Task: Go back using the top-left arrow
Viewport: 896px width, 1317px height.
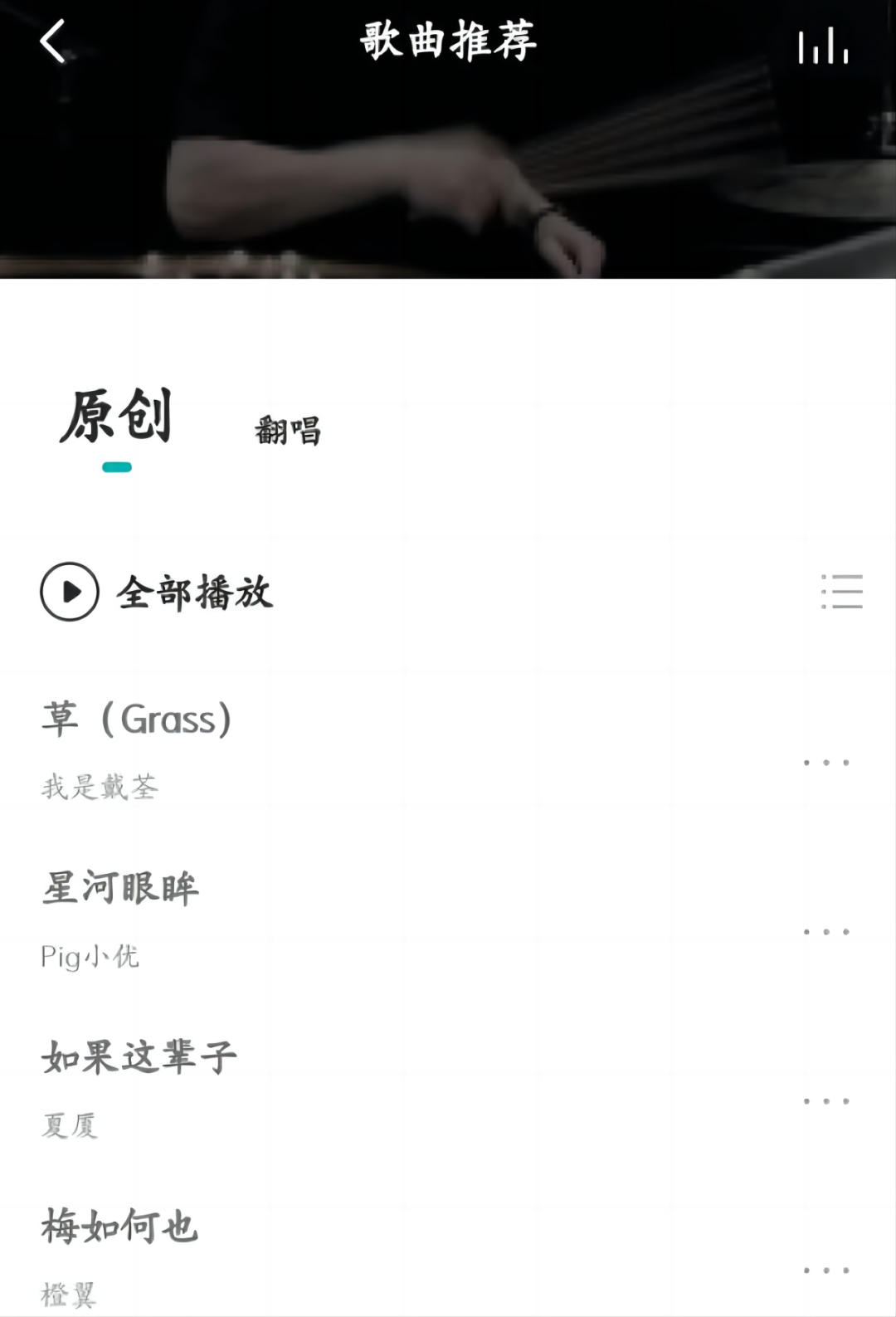Action: 53,41
